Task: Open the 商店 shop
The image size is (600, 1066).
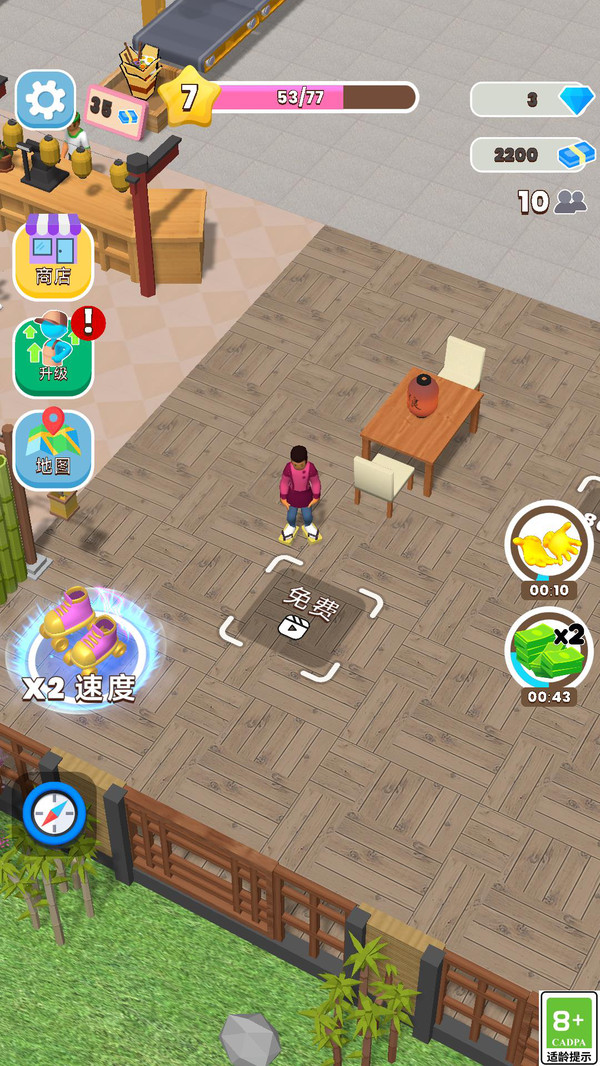Action: pos(53,258)
